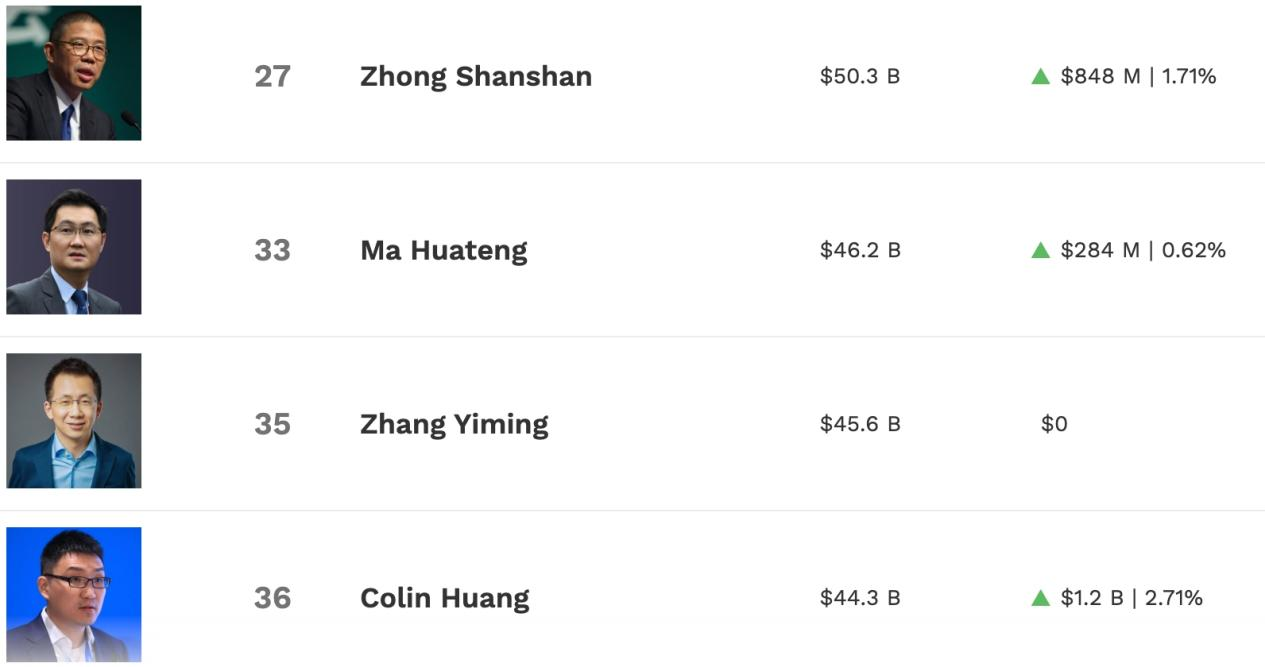The image size is (1265, 667).
Task: View Zhang Yiming's billionaire entry
Action: [x=454, y=424]
